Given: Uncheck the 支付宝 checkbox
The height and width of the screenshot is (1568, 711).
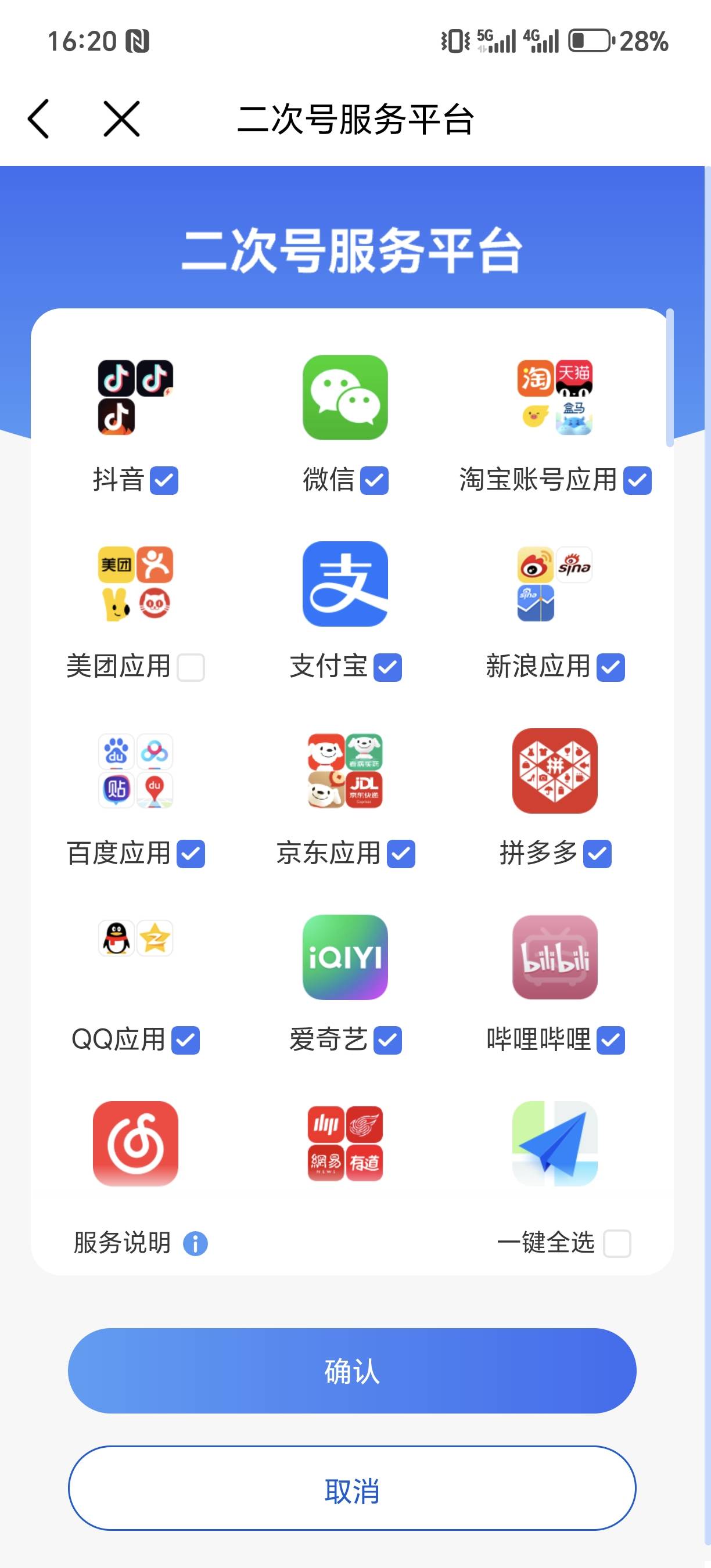Looking at the screenshot, I should click(388, 667).
